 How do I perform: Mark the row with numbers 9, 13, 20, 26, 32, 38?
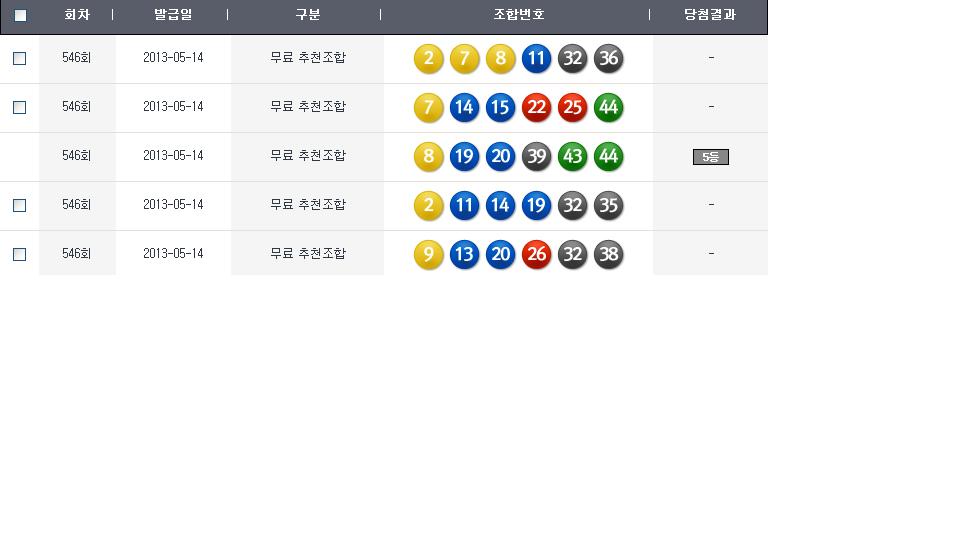pos(19,254)
